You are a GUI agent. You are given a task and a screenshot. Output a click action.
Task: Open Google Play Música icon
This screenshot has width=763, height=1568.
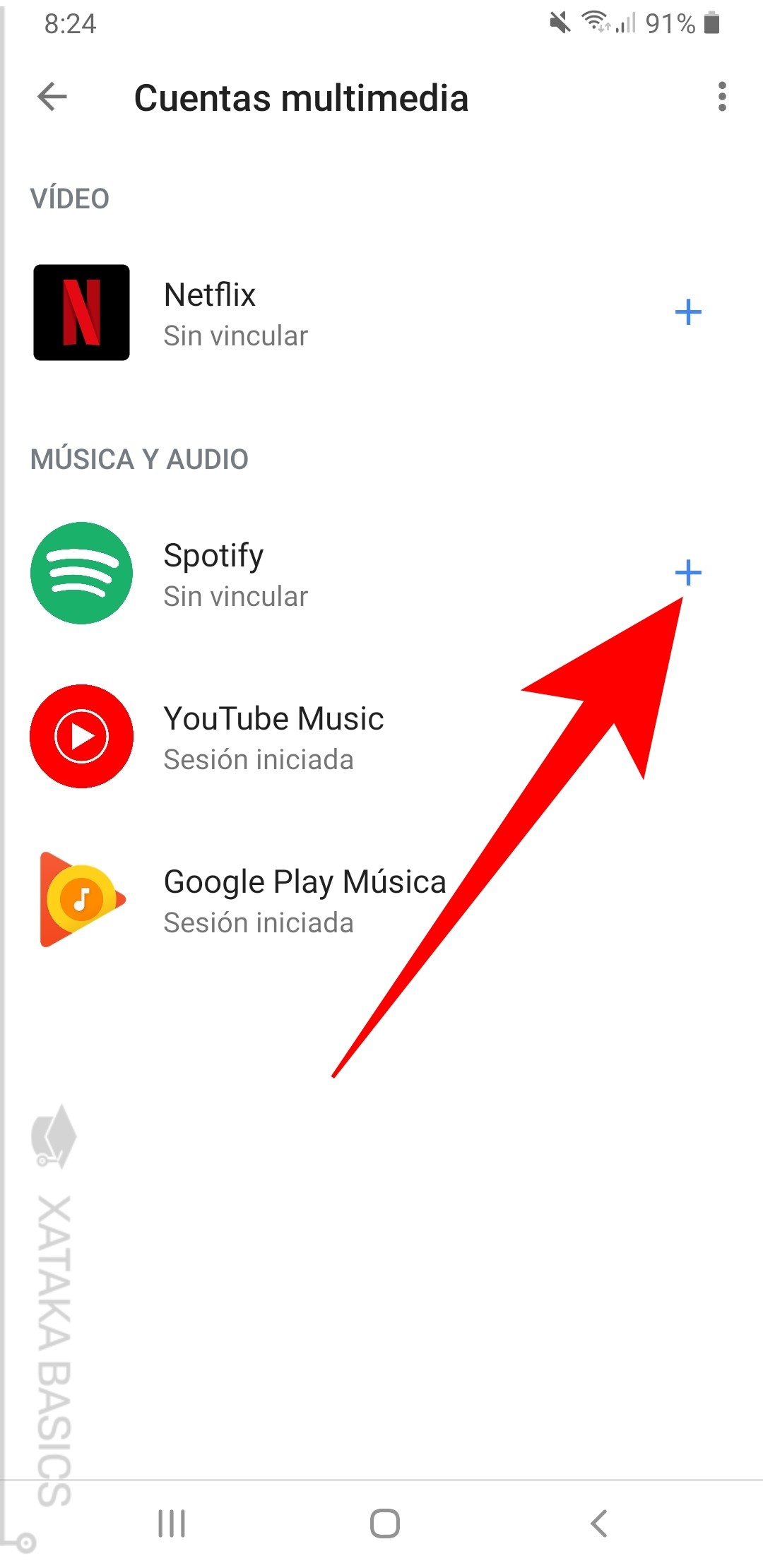pos(81,900)
